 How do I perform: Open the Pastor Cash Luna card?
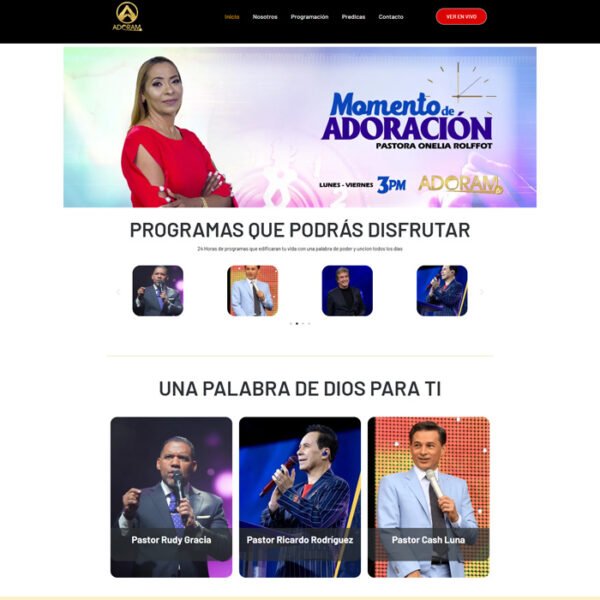pyautogui.click(x=428, y=497)
